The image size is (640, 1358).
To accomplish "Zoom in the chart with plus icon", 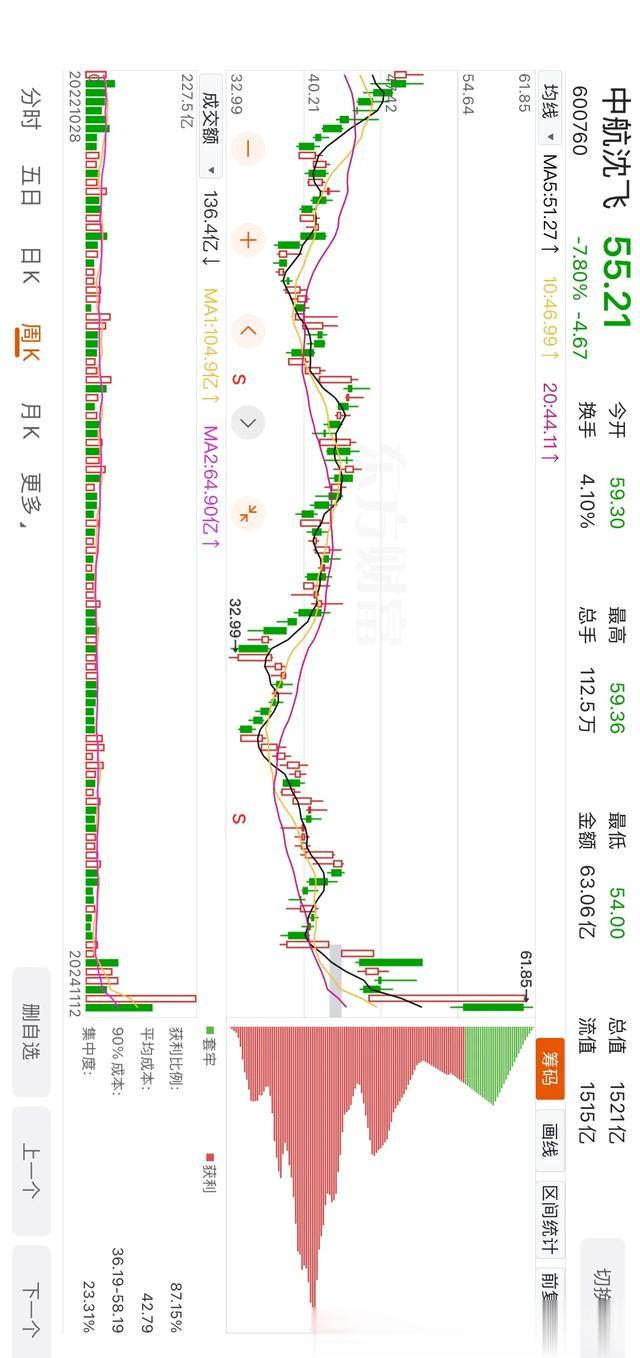I will [247, 240].
